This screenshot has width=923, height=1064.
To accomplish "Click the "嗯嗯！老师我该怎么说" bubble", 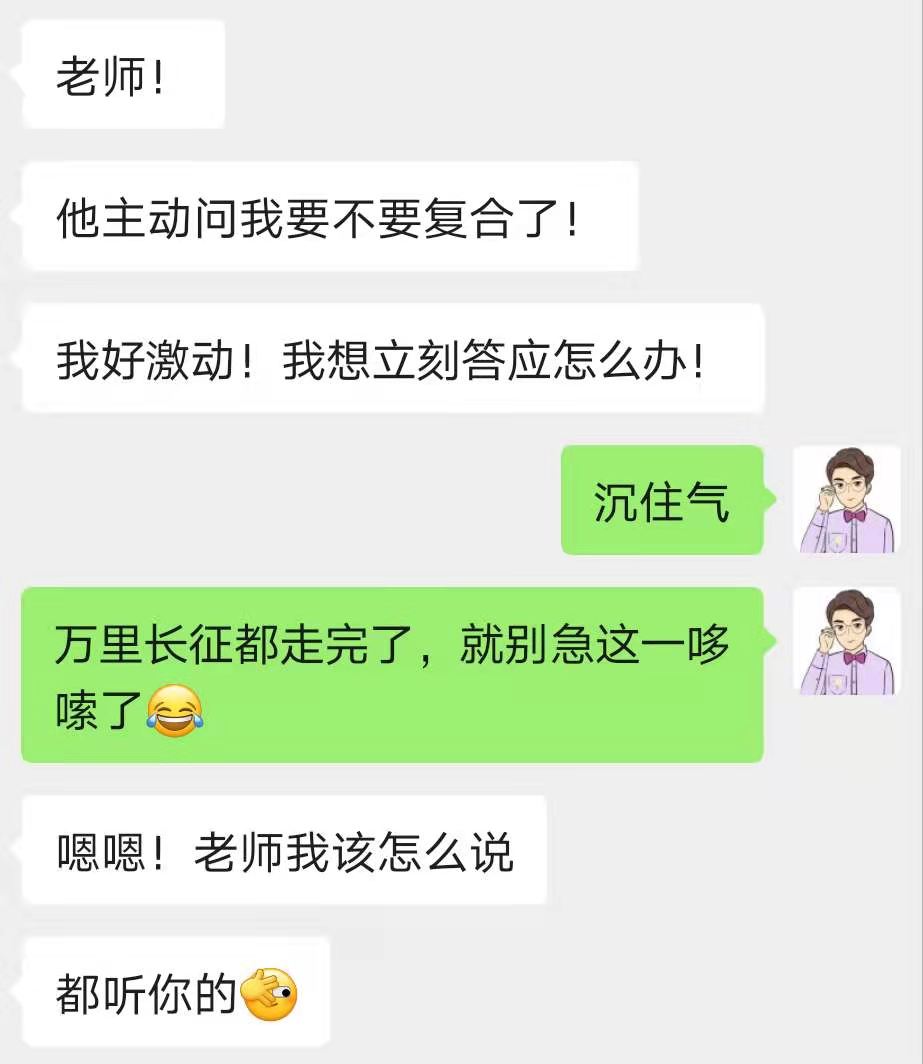I will pos(290,847).
